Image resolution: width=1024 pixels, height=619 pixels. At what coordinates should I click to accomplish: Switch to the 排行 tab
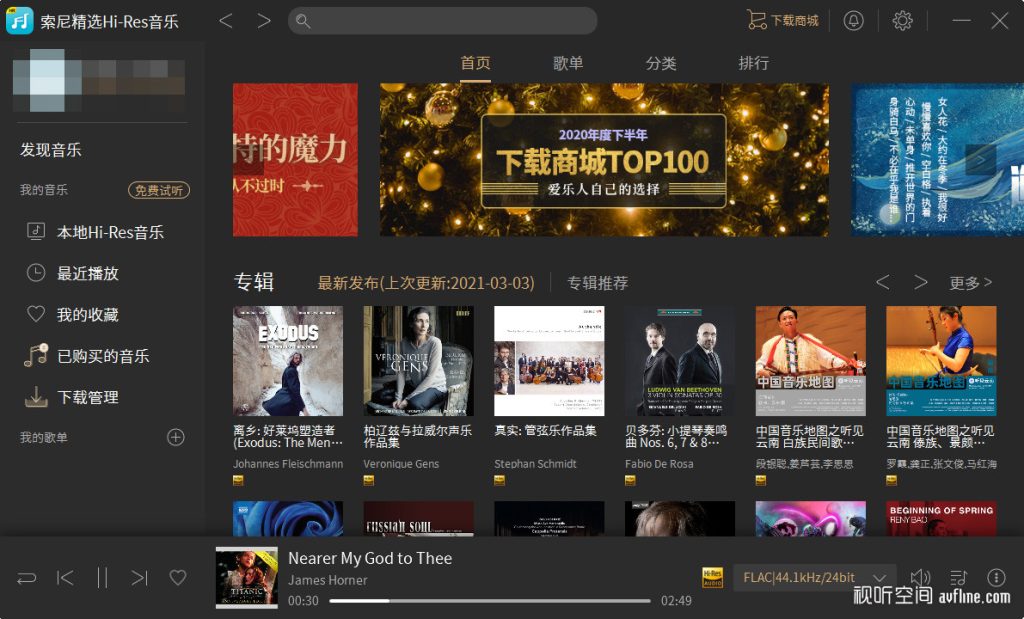[x=754, y=63]
